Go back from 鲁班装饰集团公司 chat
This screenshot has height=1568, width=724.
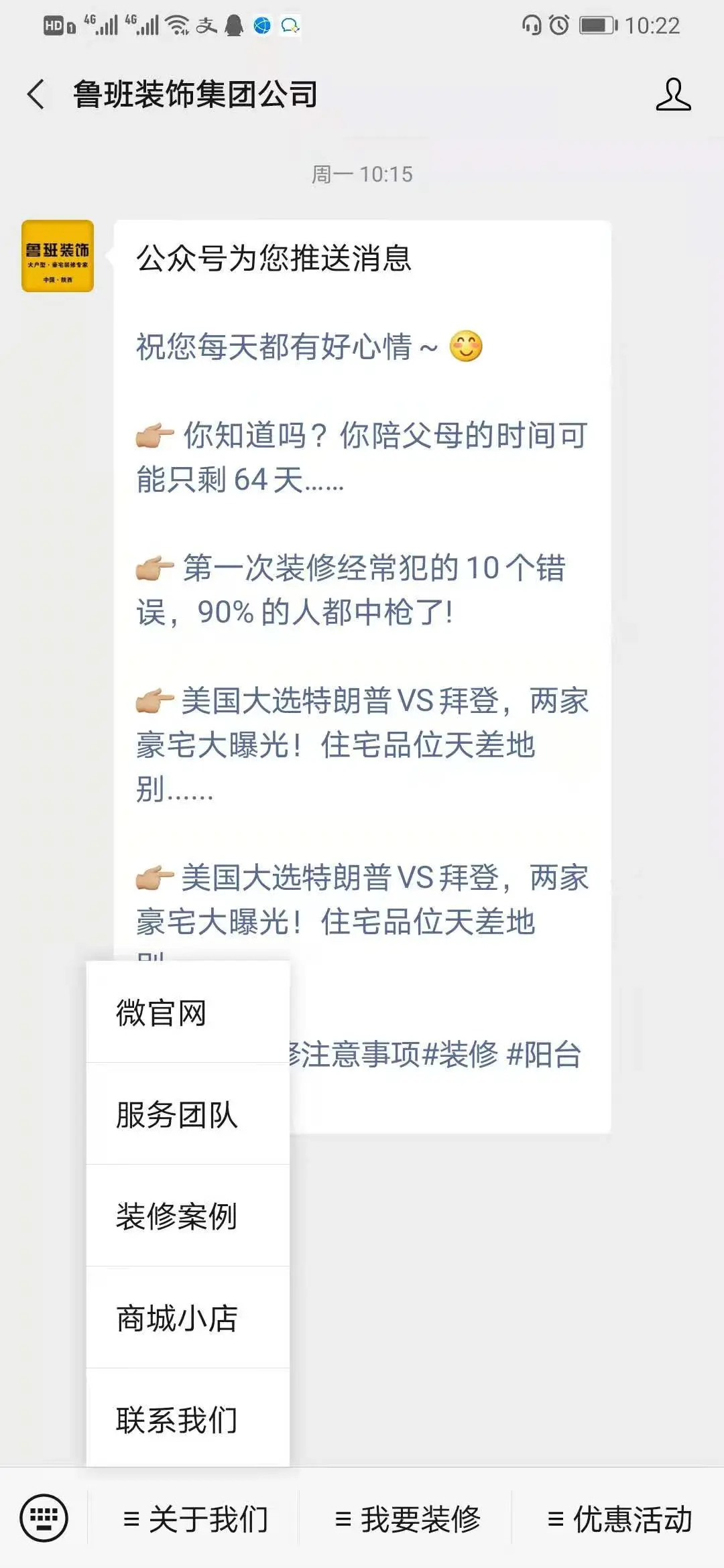pyautogui.click(x=36, y=94)
